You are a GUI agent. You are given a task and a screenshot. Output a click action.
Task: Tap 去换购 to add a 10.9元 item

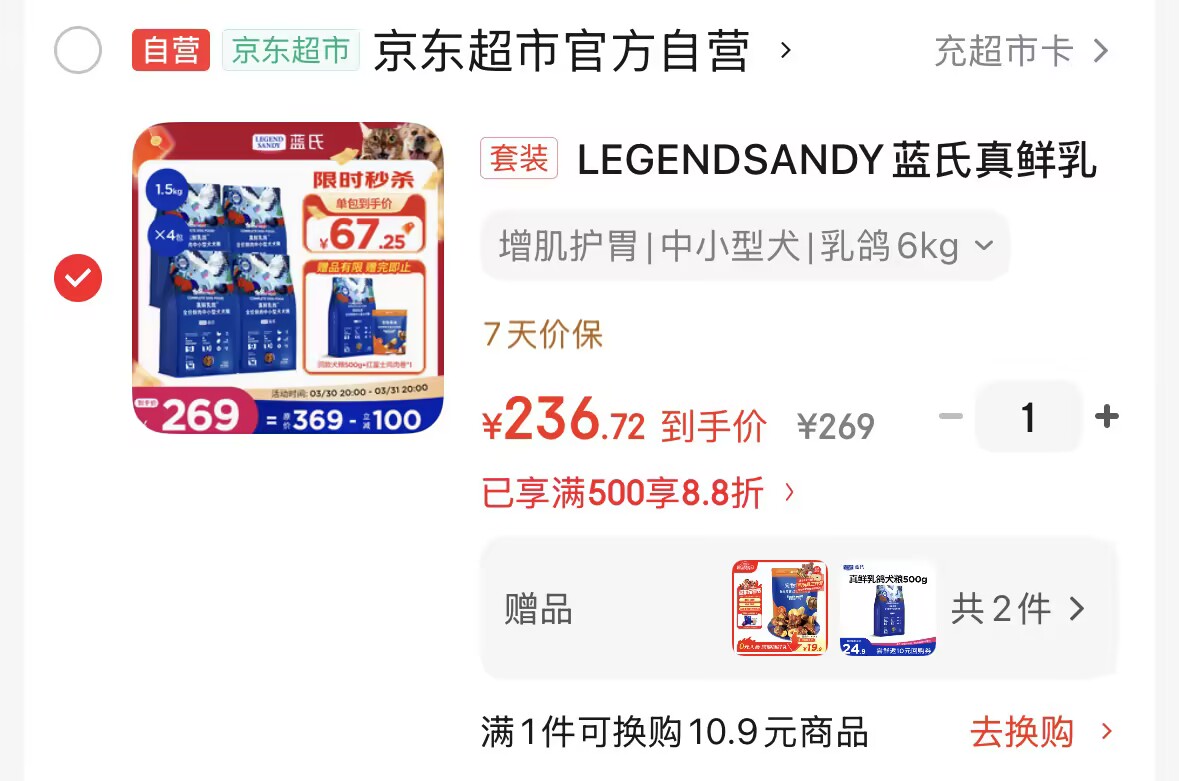point(1040,732)
